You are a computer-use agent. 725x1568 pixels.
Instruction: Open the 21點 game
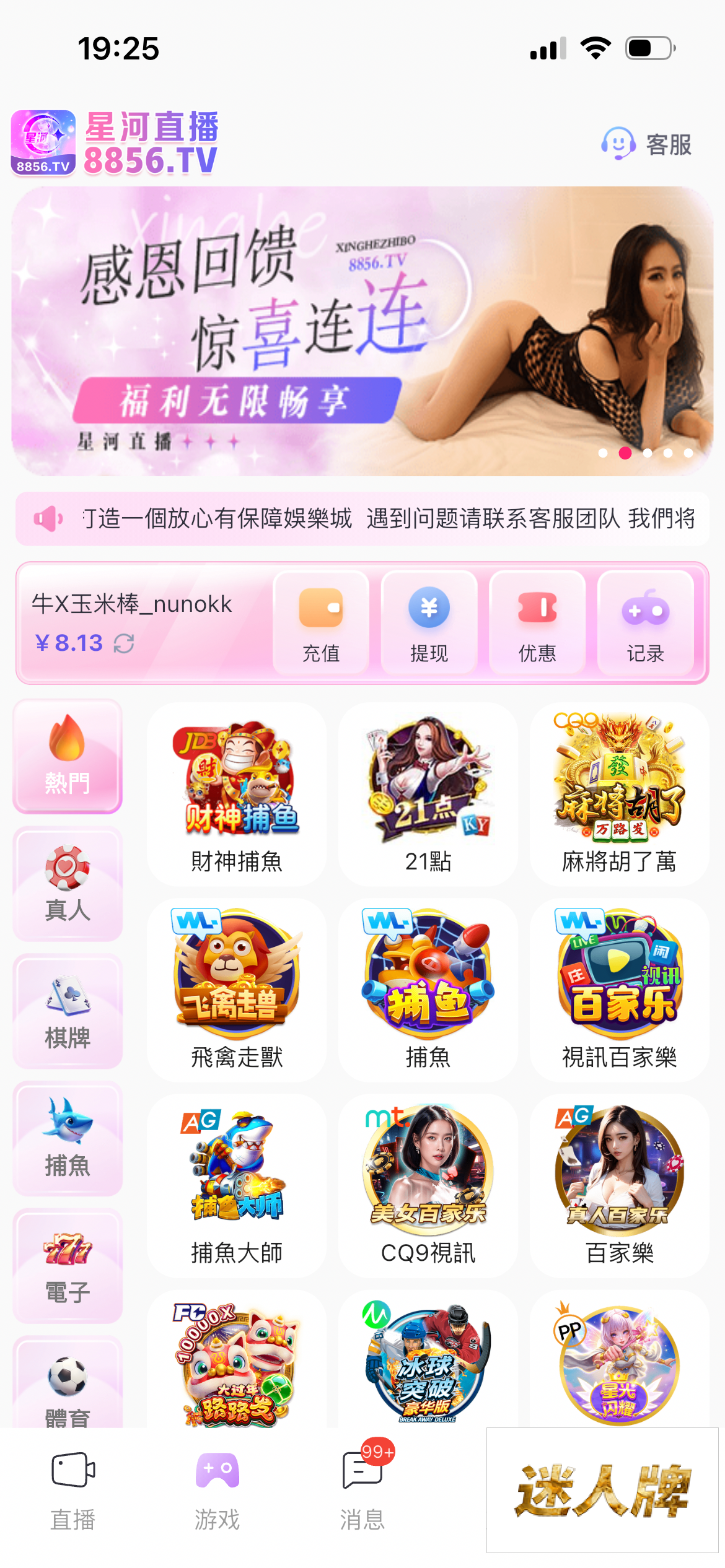coord(428,794)
